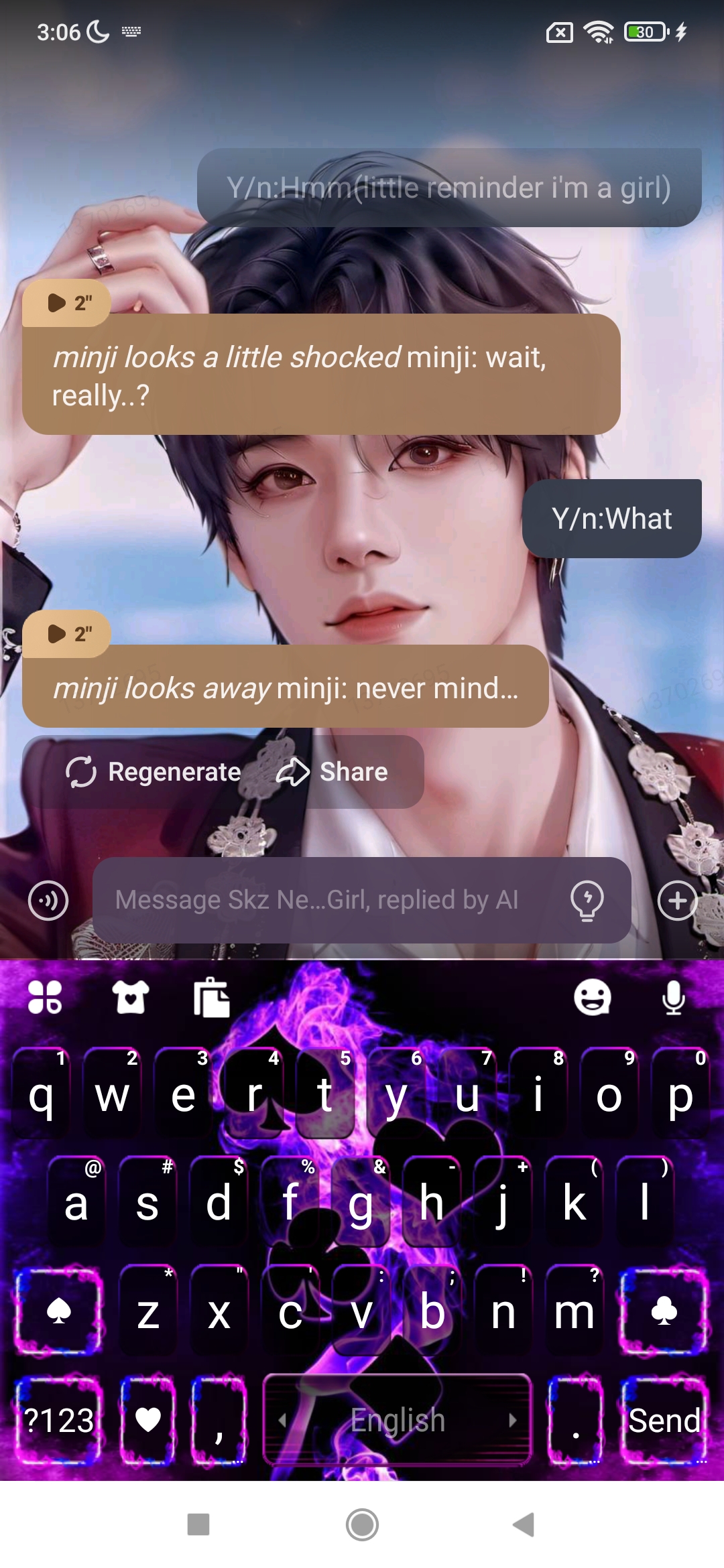Open the keyboard's four-dot menu
Screen dimensions: 724x1568
(x=45, y=998)
